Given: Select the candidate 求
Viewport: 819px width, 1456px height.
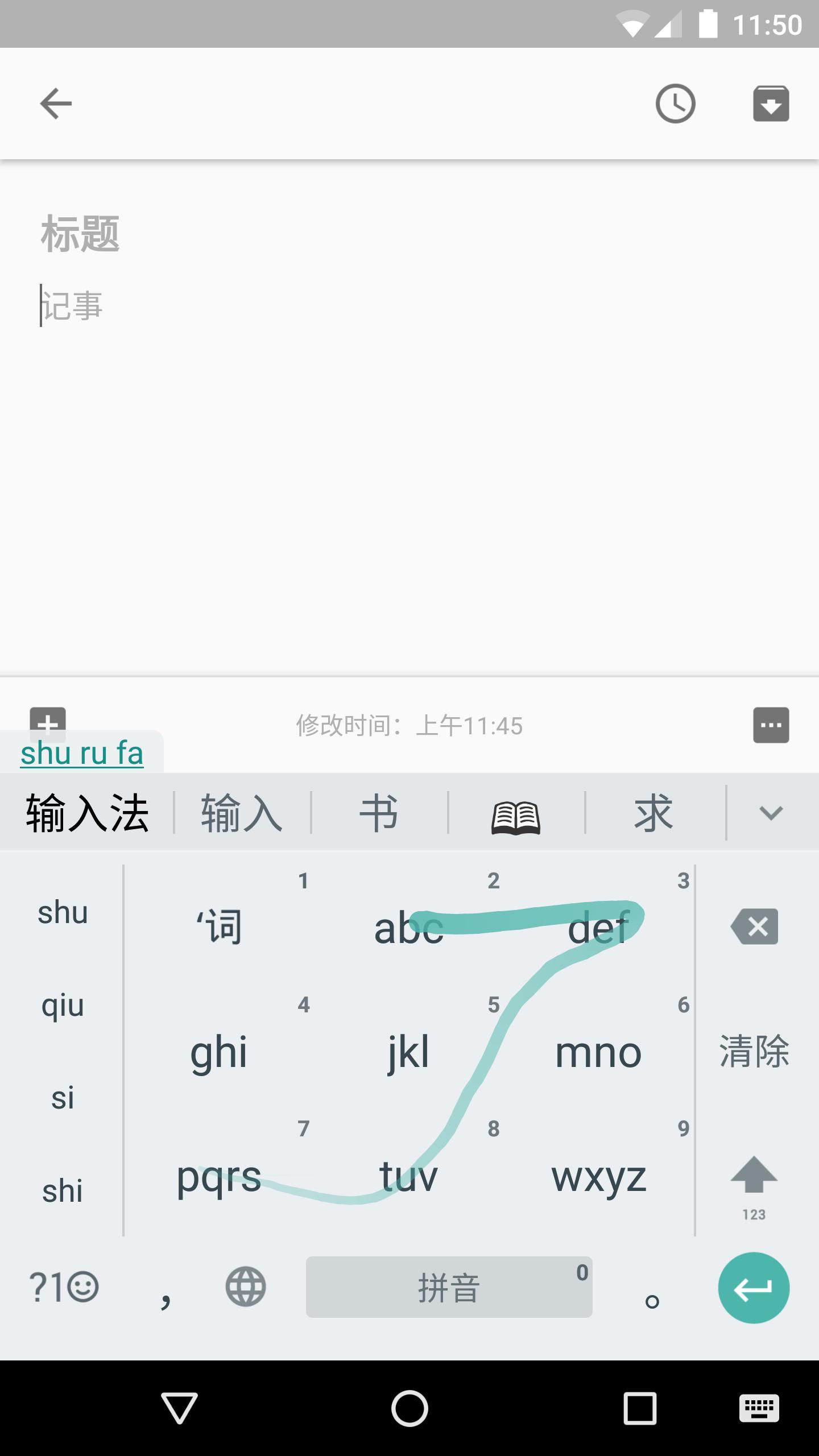Looking at the screenshot, I should [x=654, y=813].
